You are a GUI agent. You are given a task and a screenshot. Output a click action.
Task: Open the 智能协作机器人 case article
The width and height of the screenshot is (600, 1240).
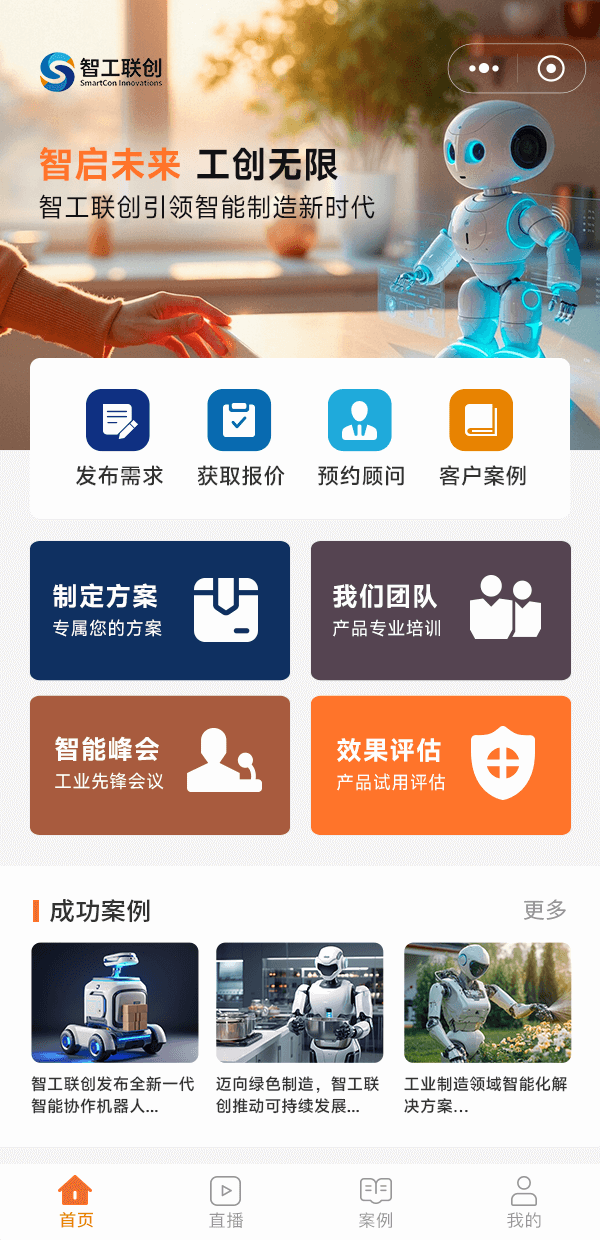point(114,1030)
